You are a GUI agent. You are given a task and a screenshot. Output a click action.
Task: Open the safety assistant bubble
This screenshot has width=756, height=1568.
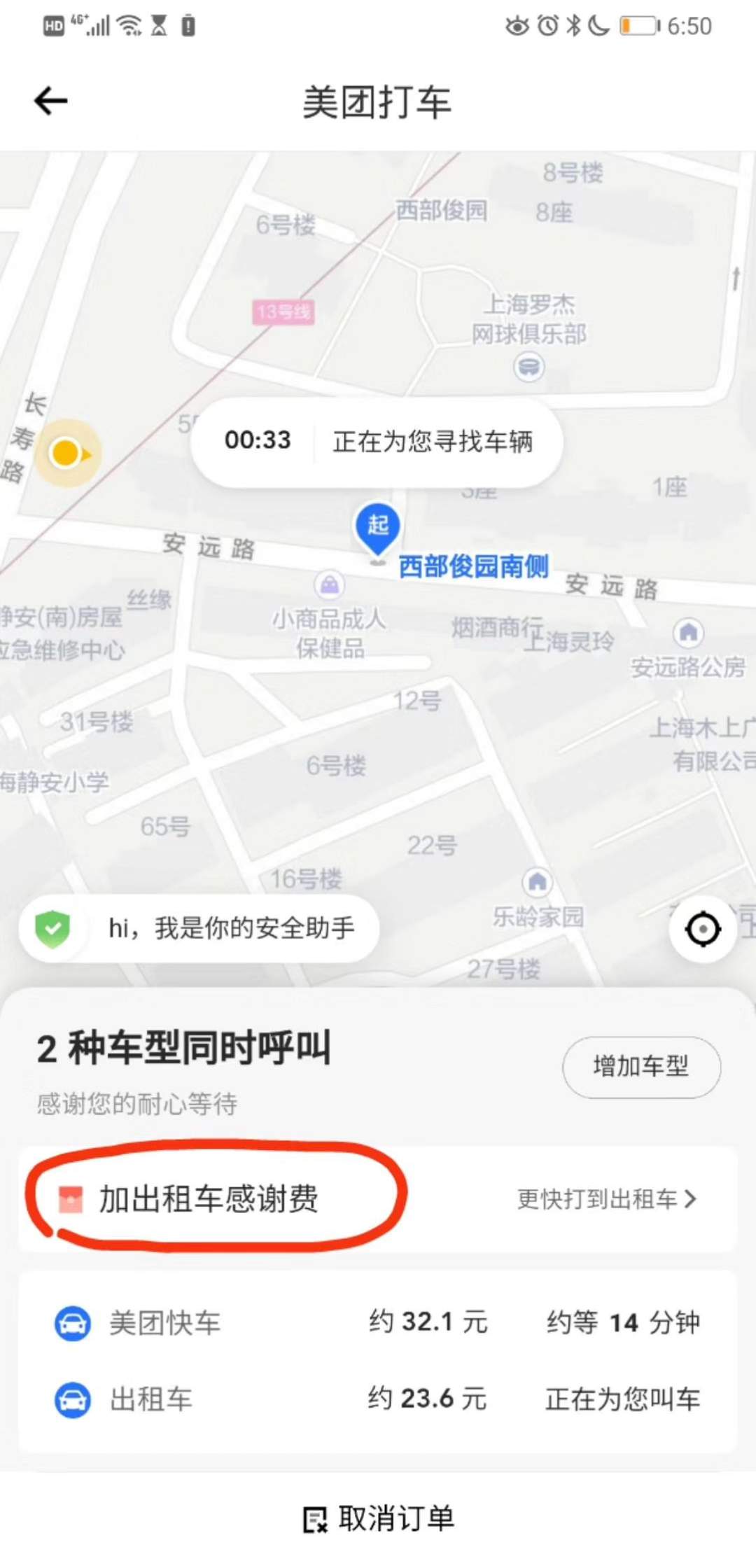[199, 928]
